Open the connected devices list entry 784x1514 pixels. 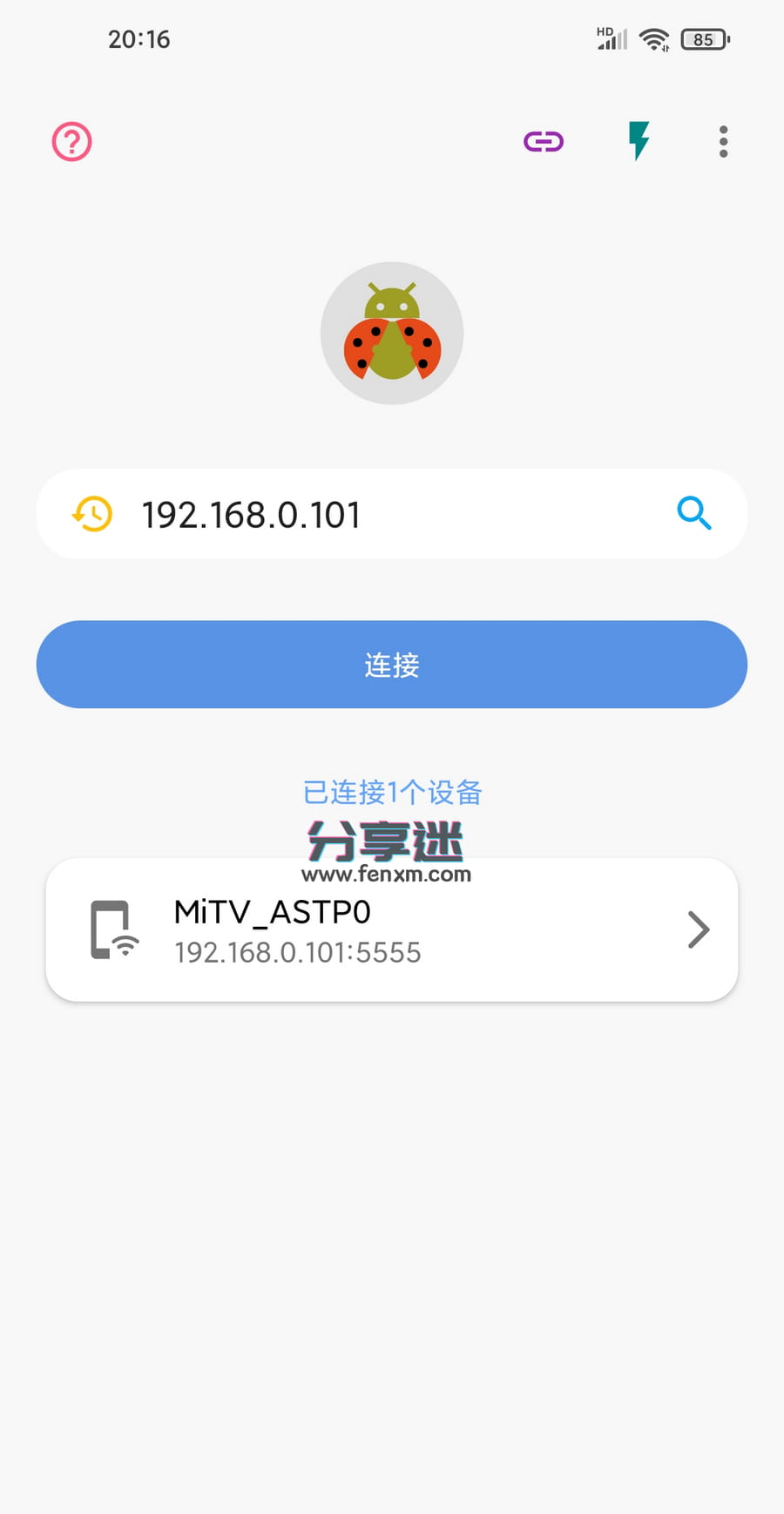coord(392,929)
